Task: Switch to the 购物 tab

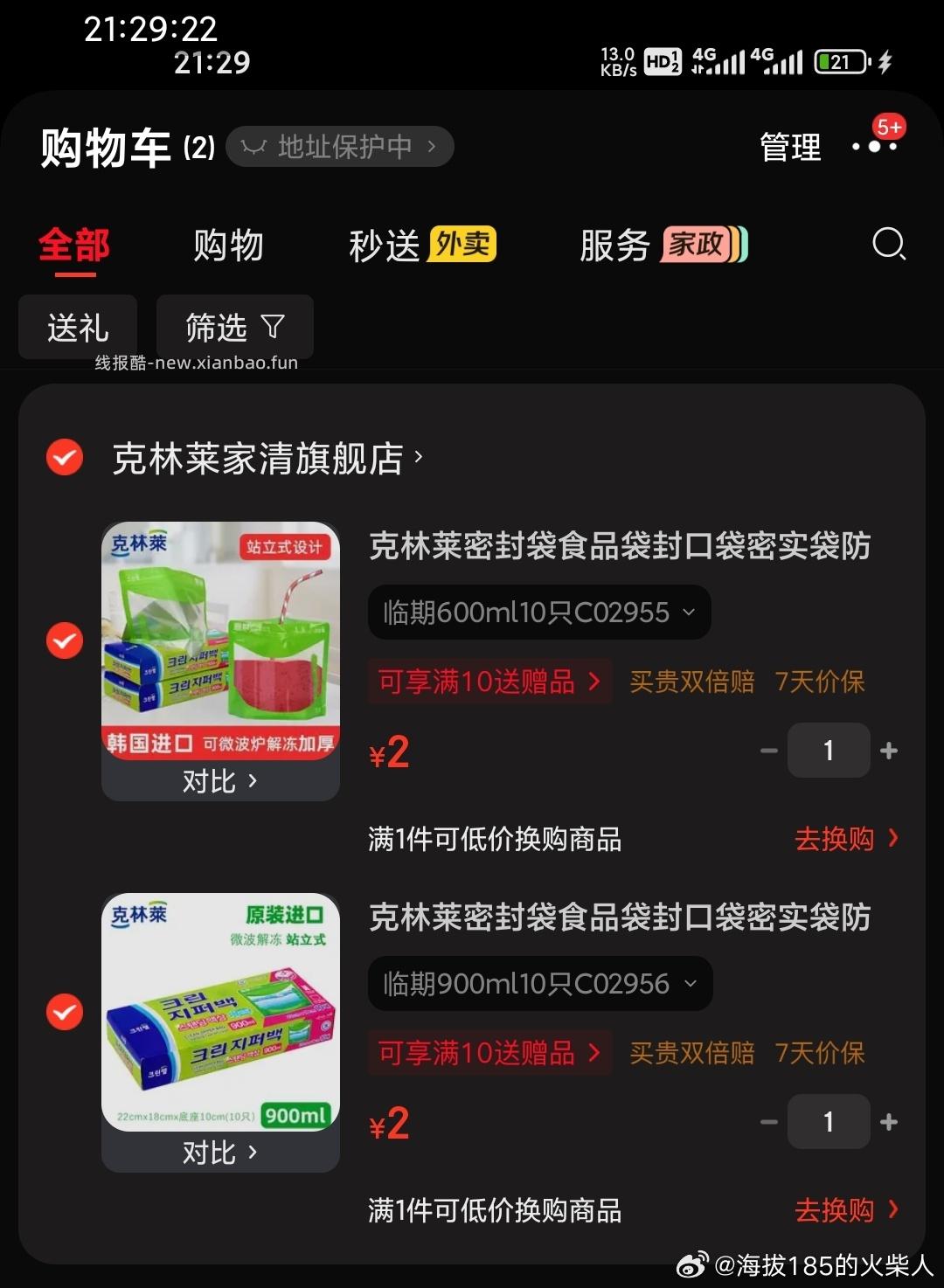Action: 230,246
